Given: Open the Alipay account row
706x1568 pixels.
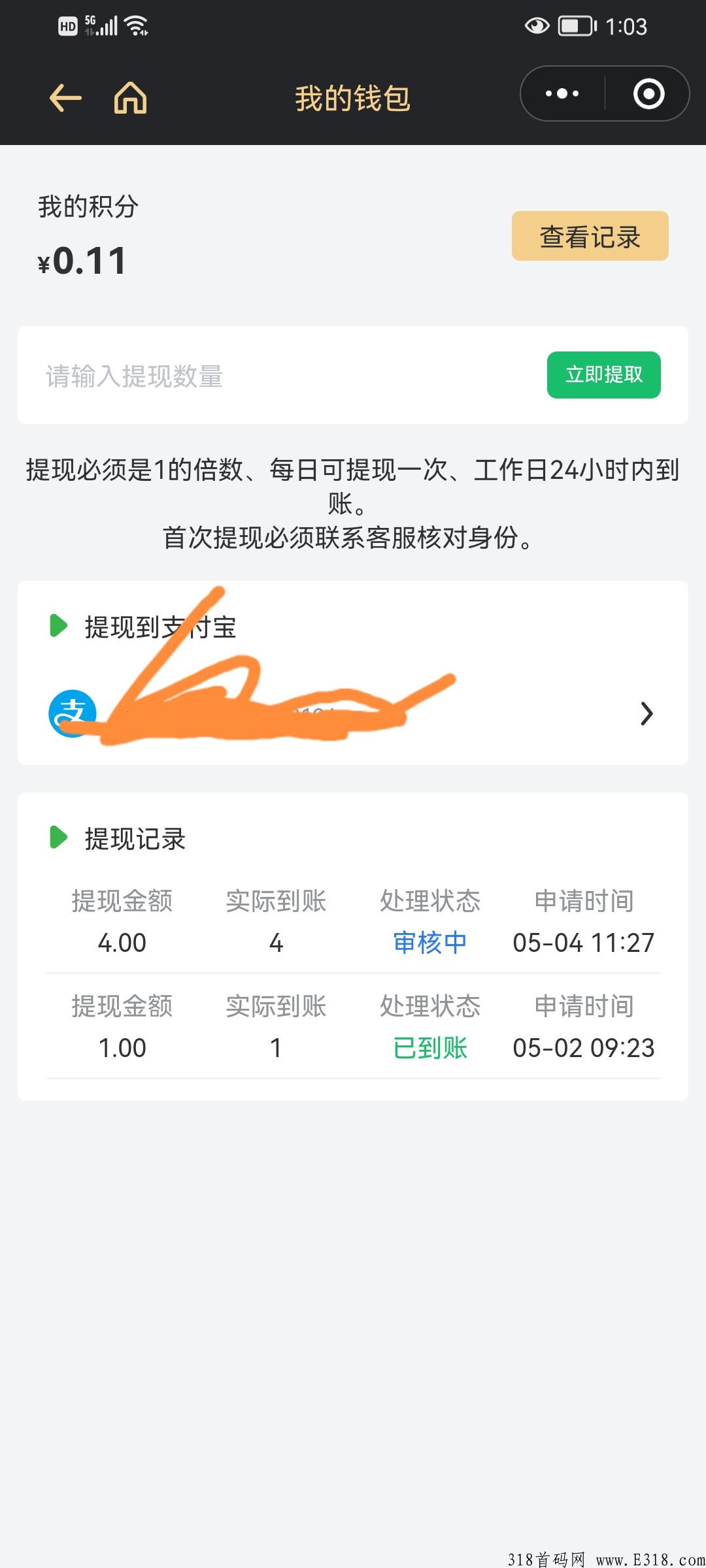Looking at the screenshot, I should coord(353,713).
